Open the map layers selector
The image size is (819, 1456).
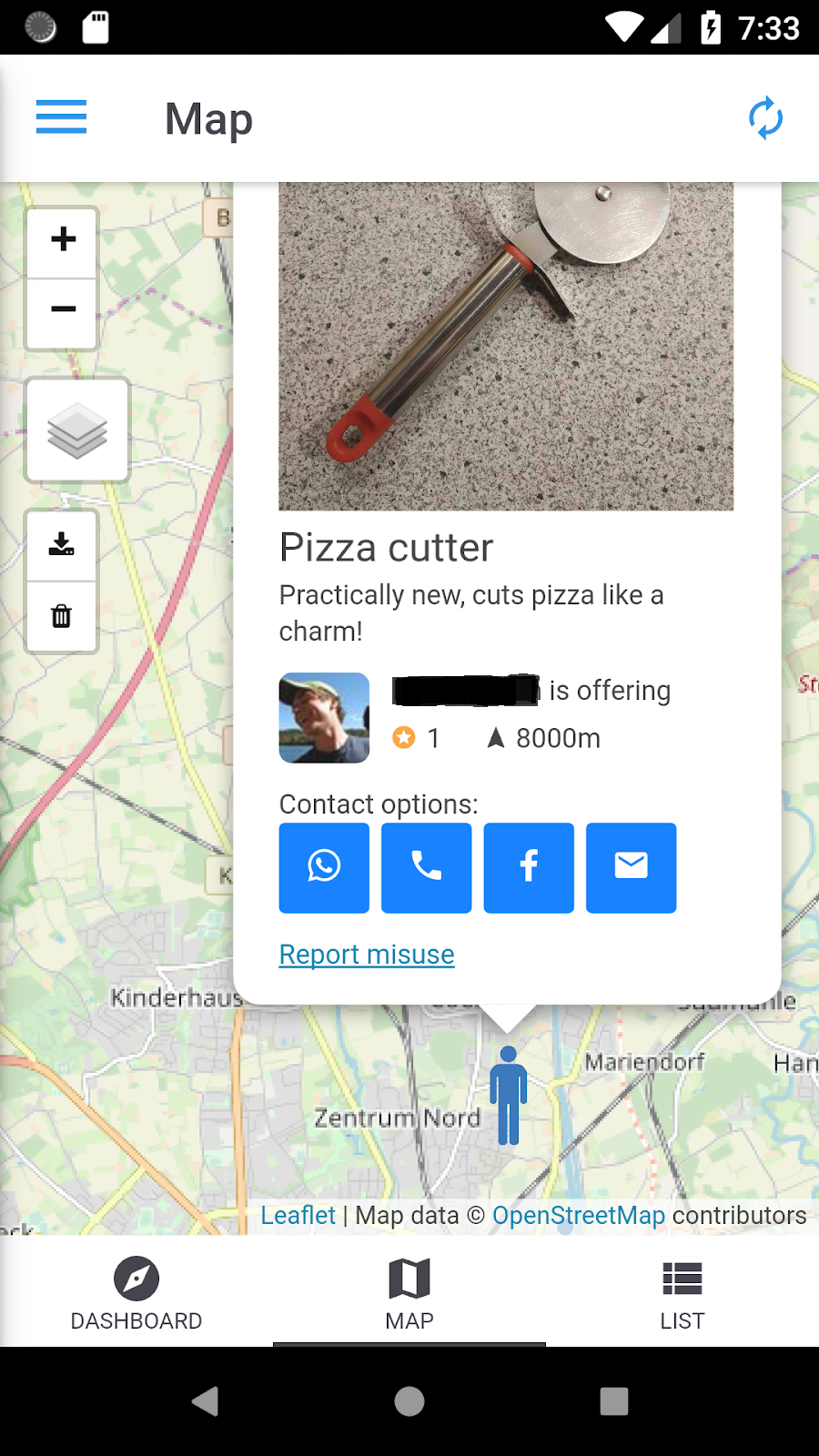[77, 430]
